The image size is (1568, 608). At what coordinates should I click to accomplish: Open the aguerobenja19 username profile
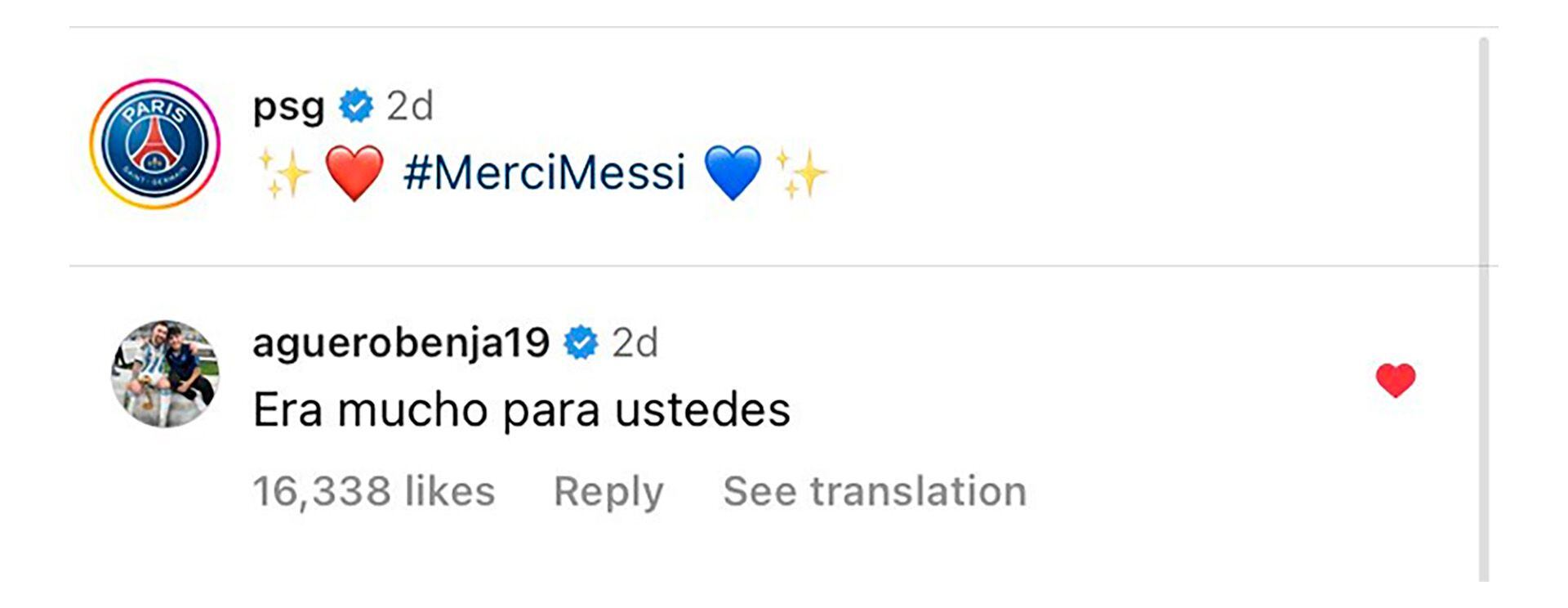pos(400,342)
